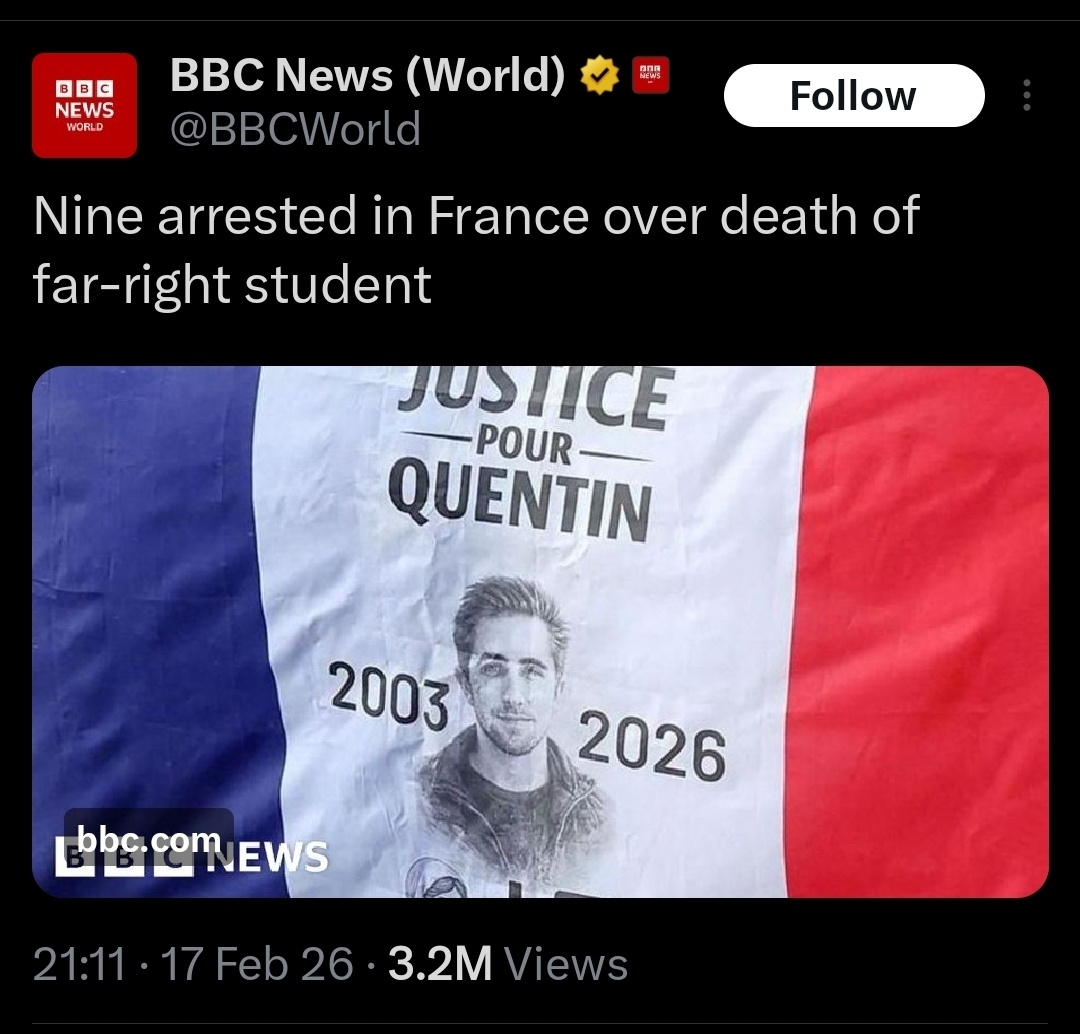
Task: Open the post's overflow menu
Action: [x=1025, y=96]
